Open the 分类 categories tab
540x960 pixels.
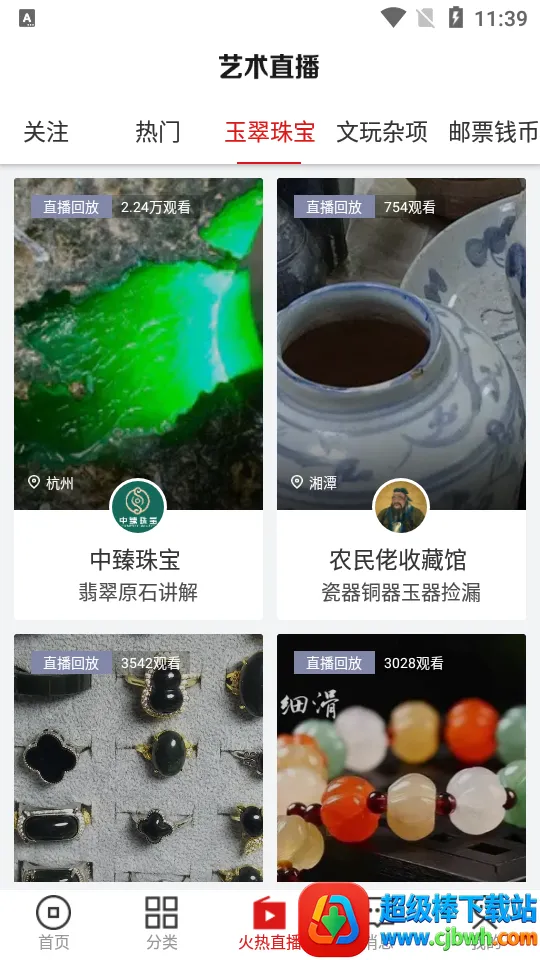(x=162, y=923)
